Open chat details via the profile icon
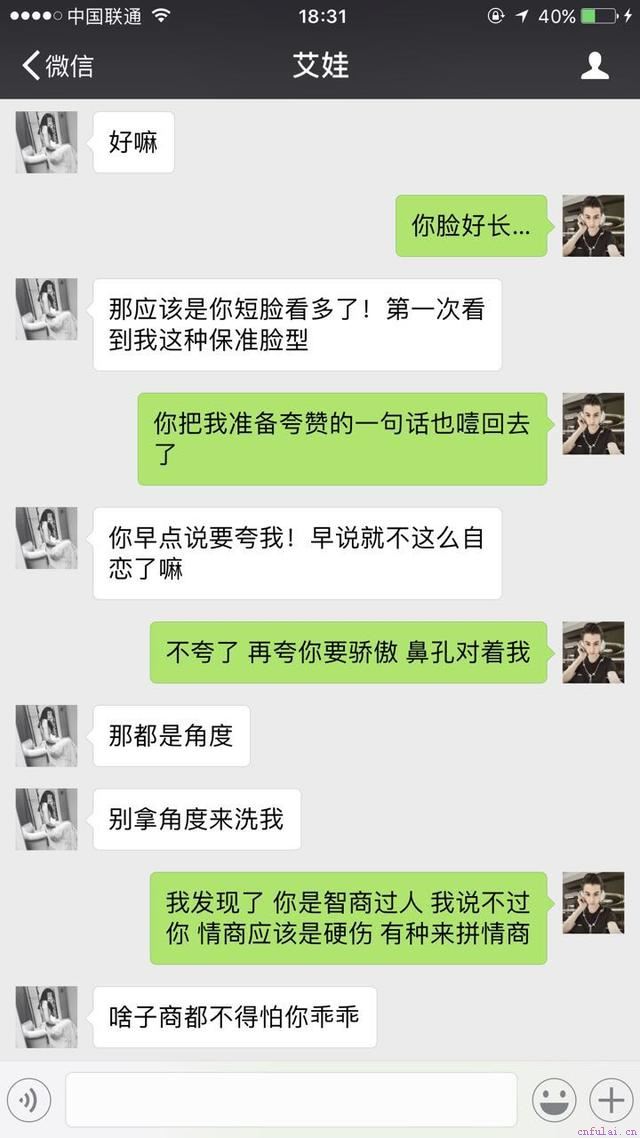This screenshot has height=1138, width=640. coord(595,66)
